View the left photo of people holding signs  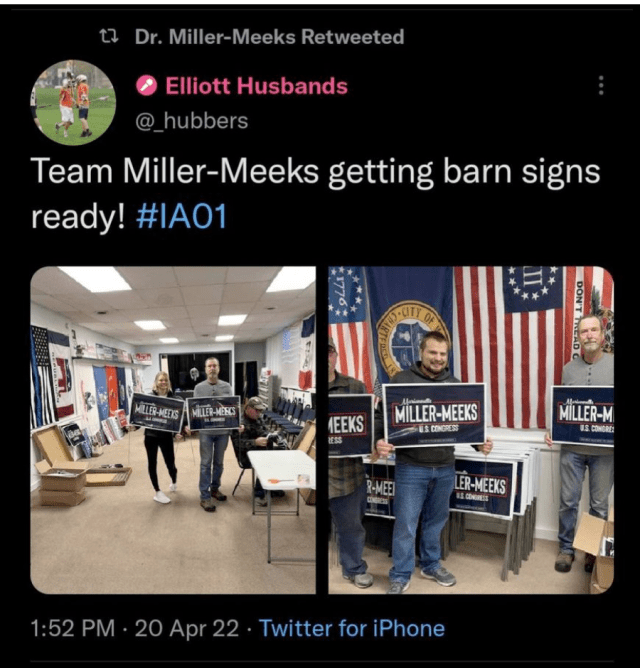click(172, 430)
